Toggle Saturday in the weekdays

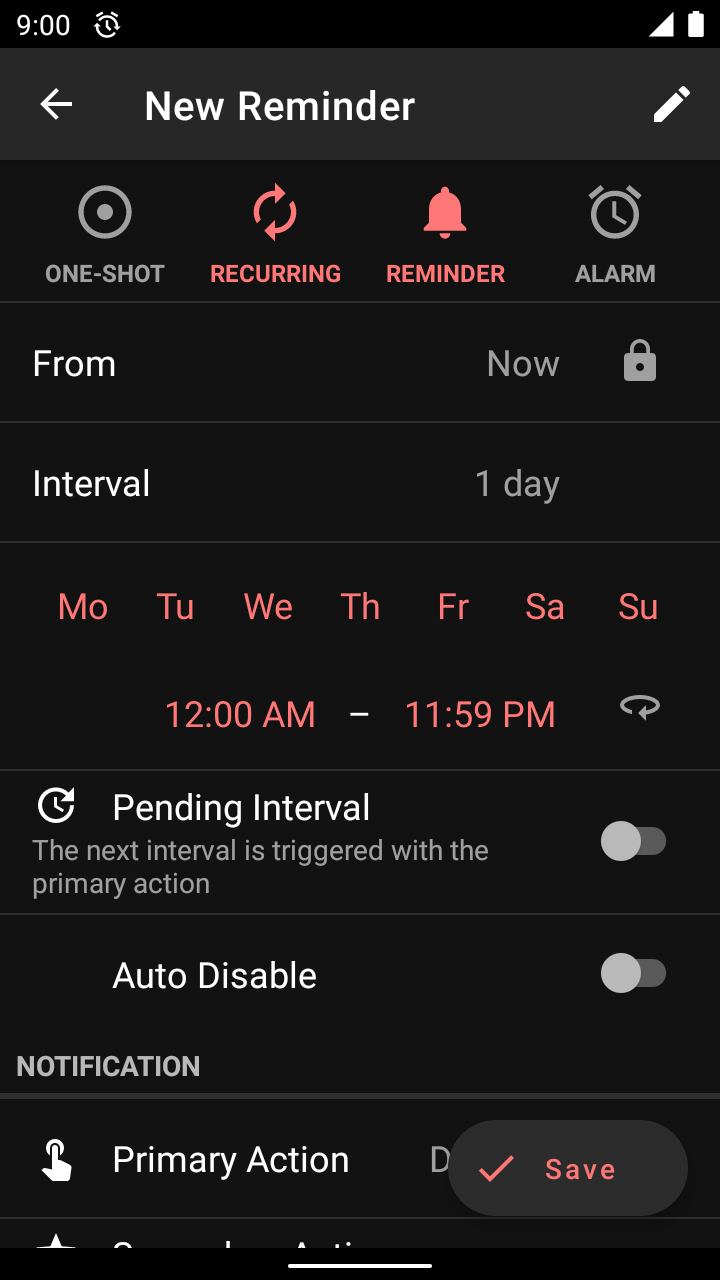coord(545,606)
